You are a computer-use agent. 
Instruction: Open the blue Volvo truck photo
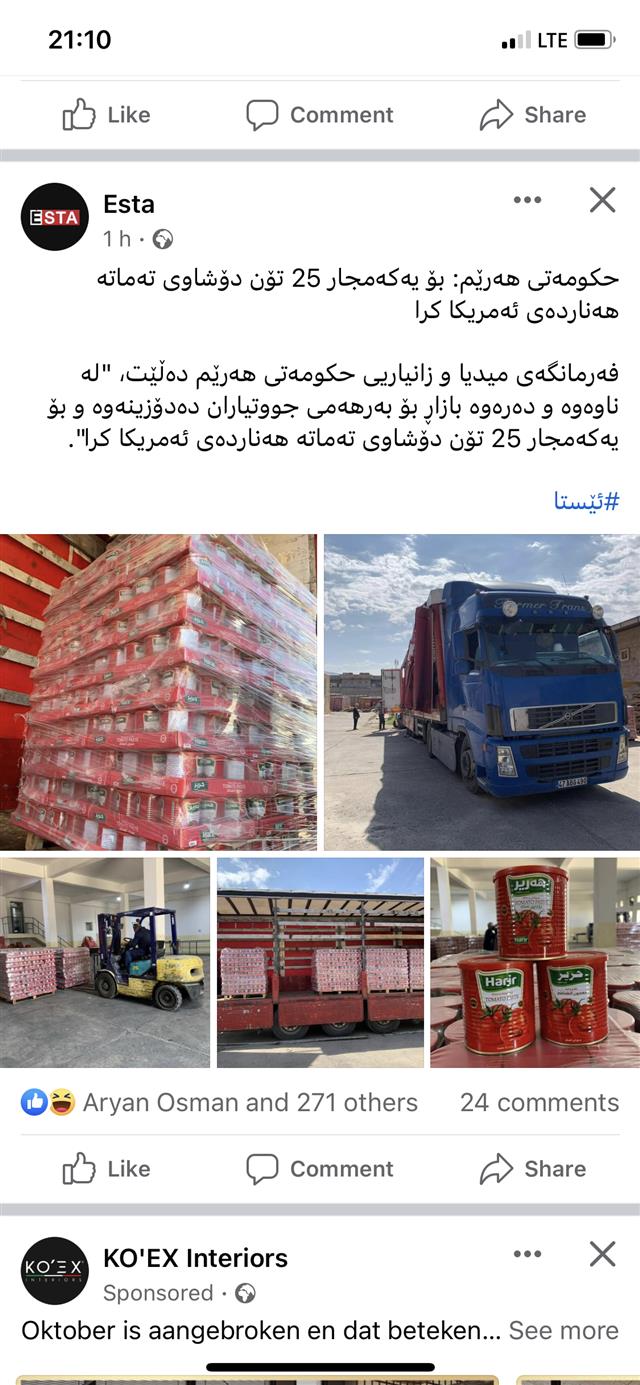click(481, 692)
